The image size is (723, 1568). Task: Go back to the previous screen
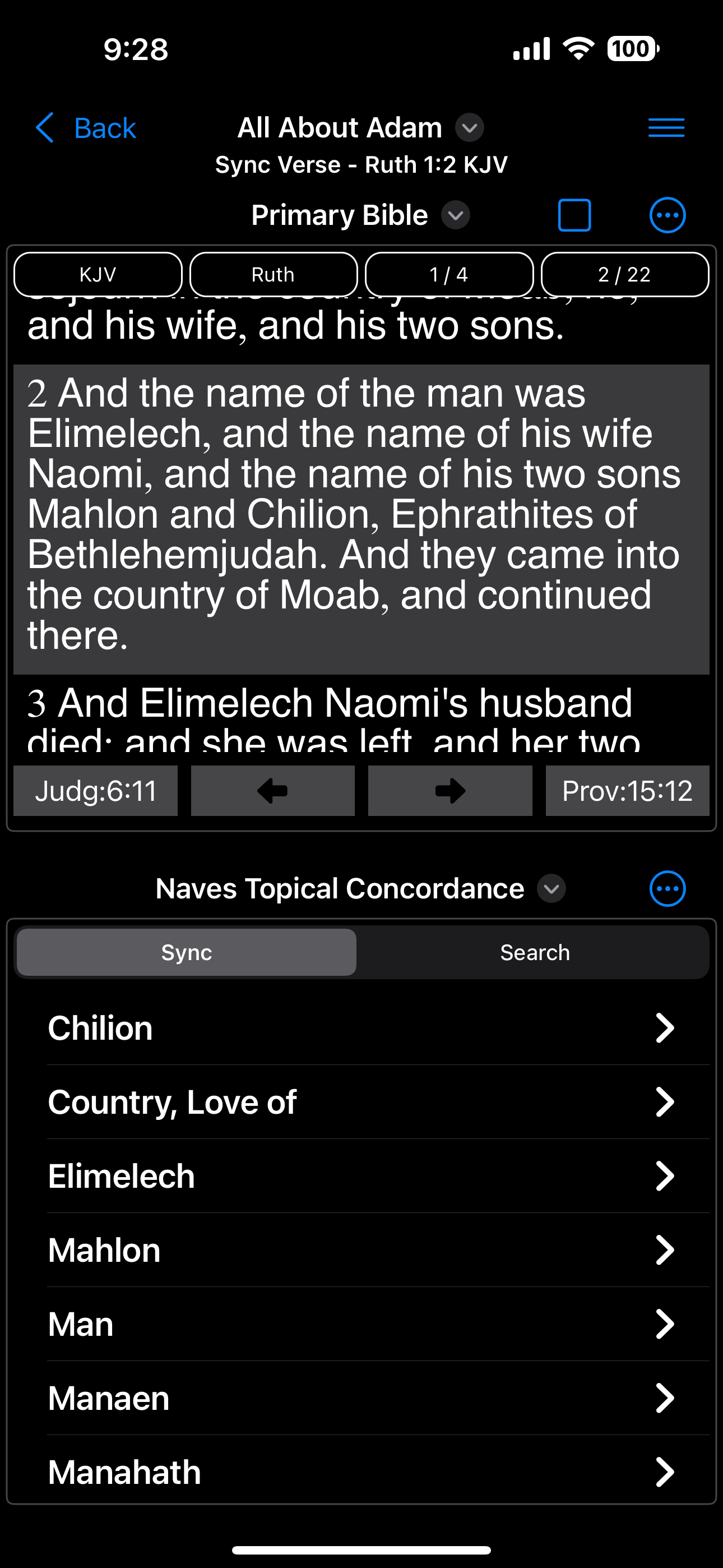86,128
